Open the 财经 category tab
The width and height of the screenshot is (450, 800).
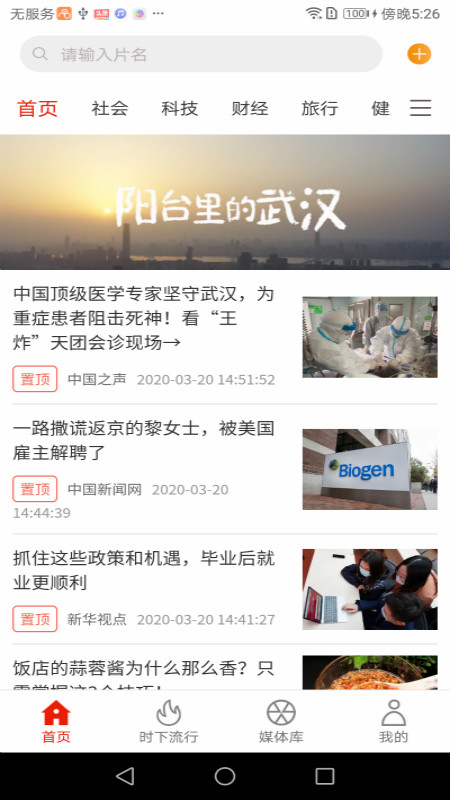tap(249, 108)
